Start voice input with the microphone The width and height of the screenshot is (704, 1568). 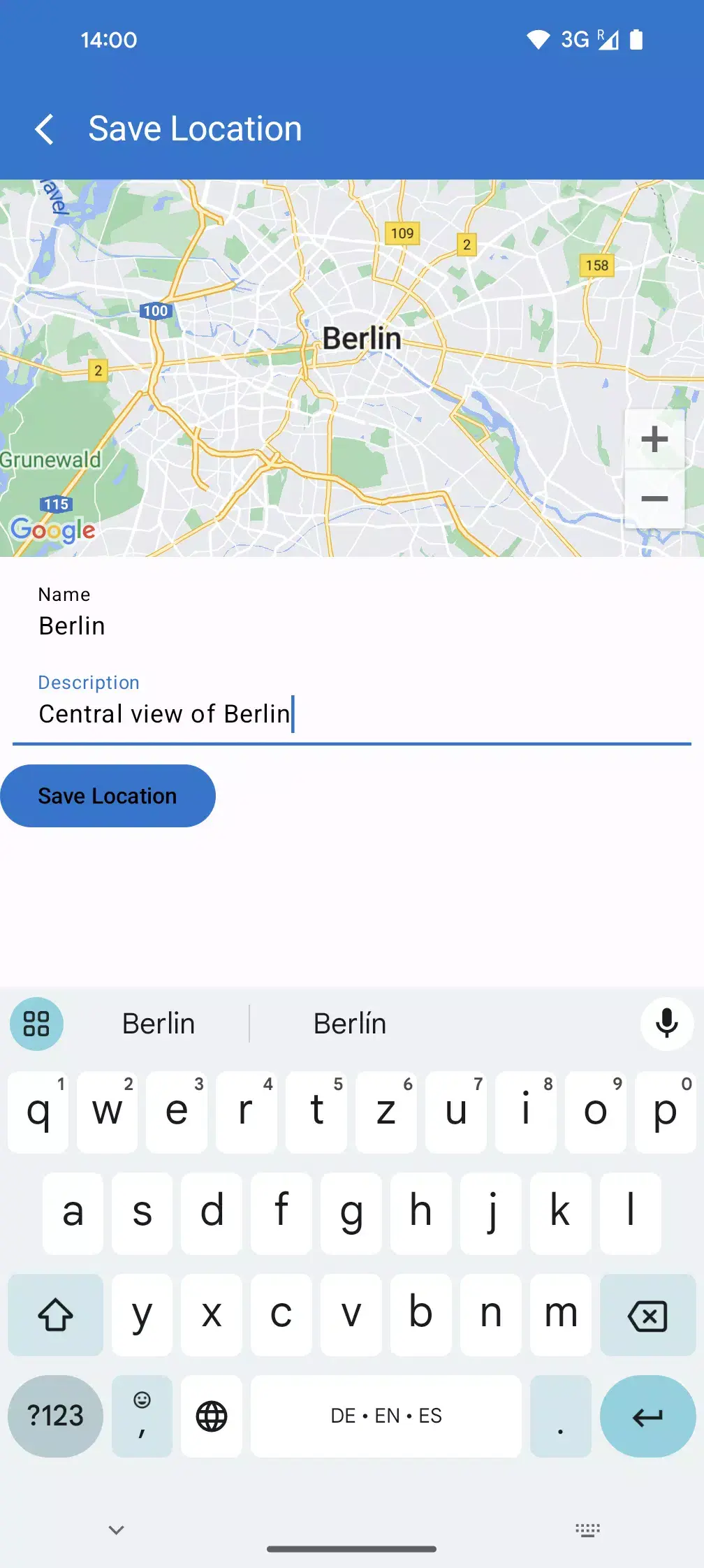click(x=666, y=1023)
